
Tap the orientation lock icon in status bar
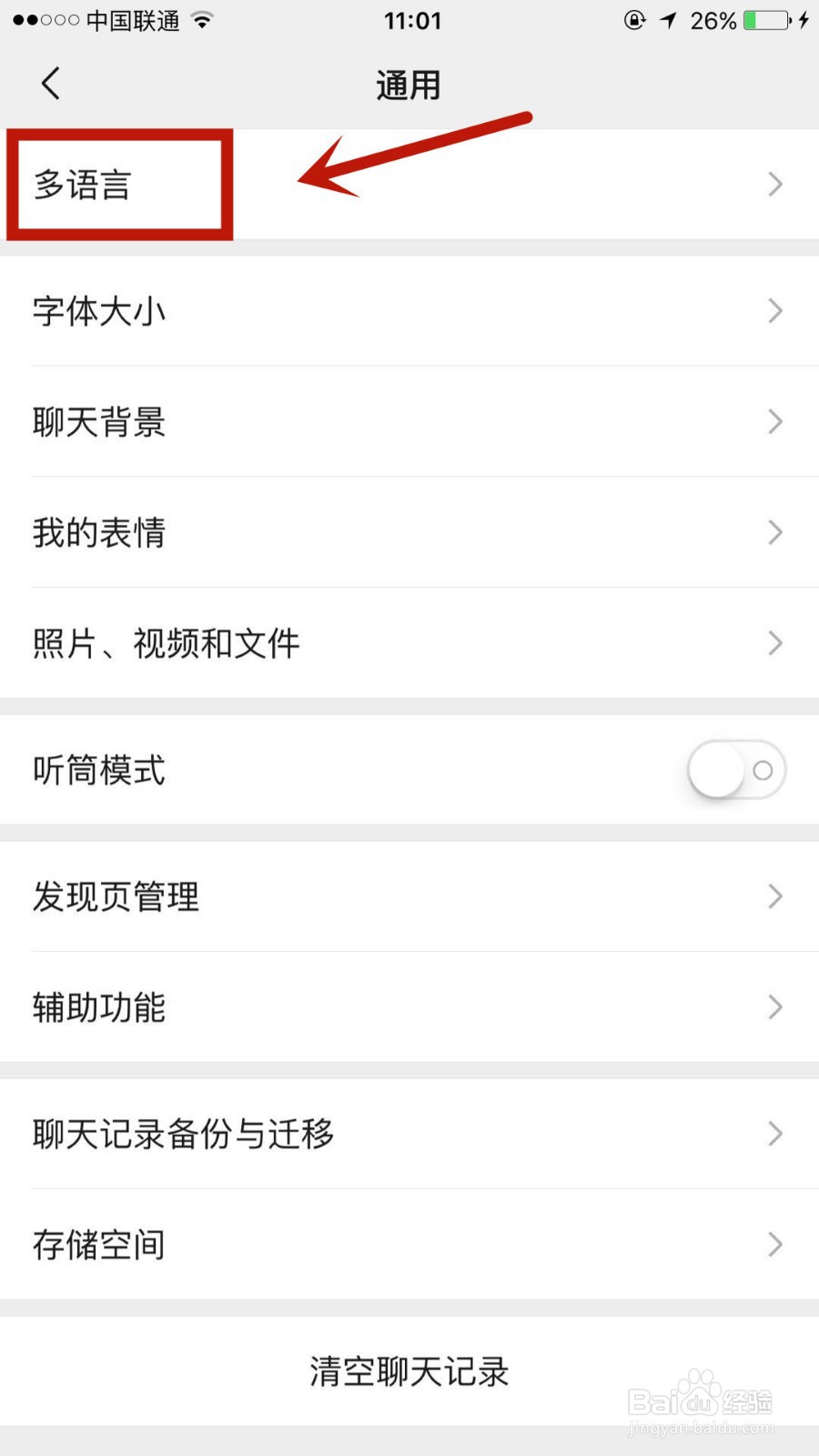click(633, 20)
